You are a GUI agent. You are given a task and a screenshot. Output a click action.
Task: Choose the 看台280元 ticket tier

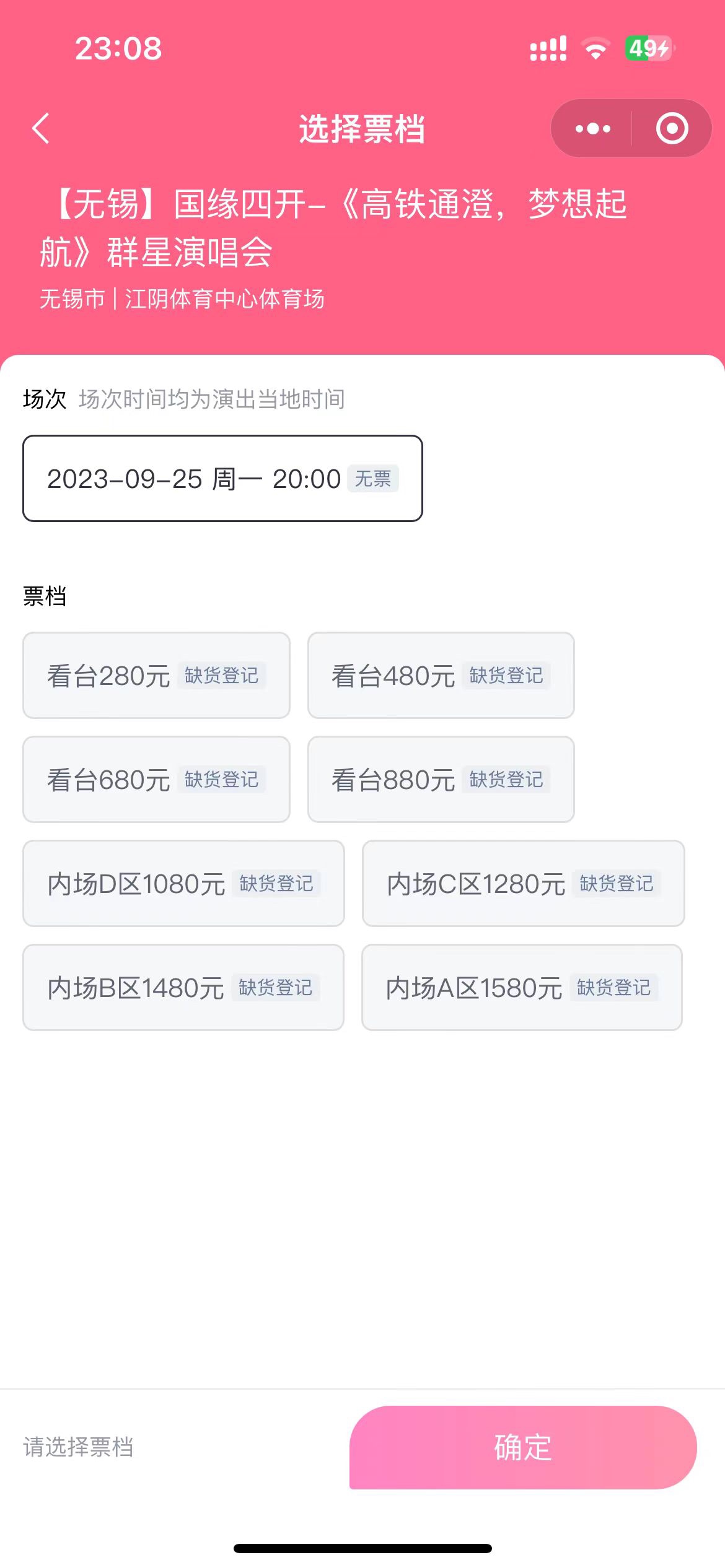[x=156, y=676]
